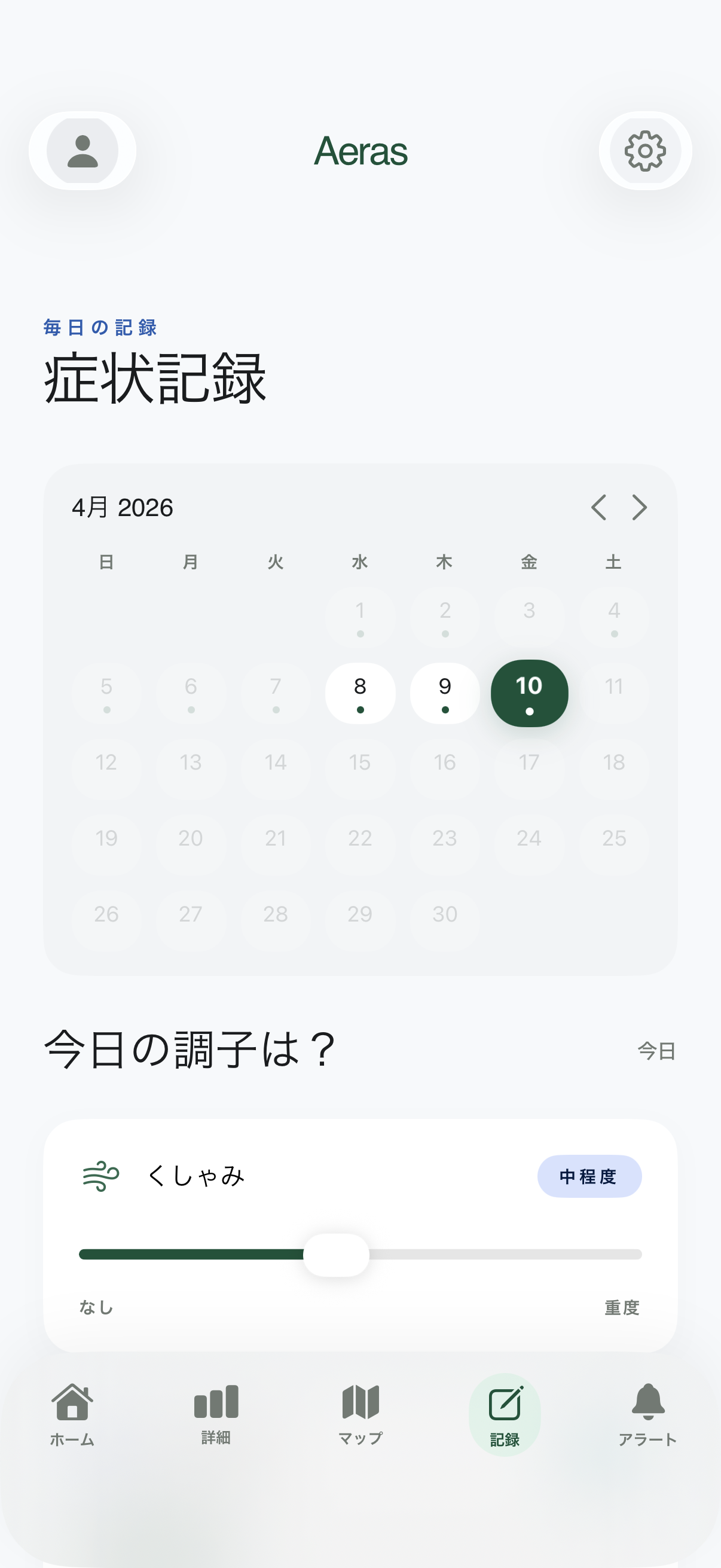Select April 9 on the calendar
Viewport: 721px width, 1568px height.
point(445,687)
